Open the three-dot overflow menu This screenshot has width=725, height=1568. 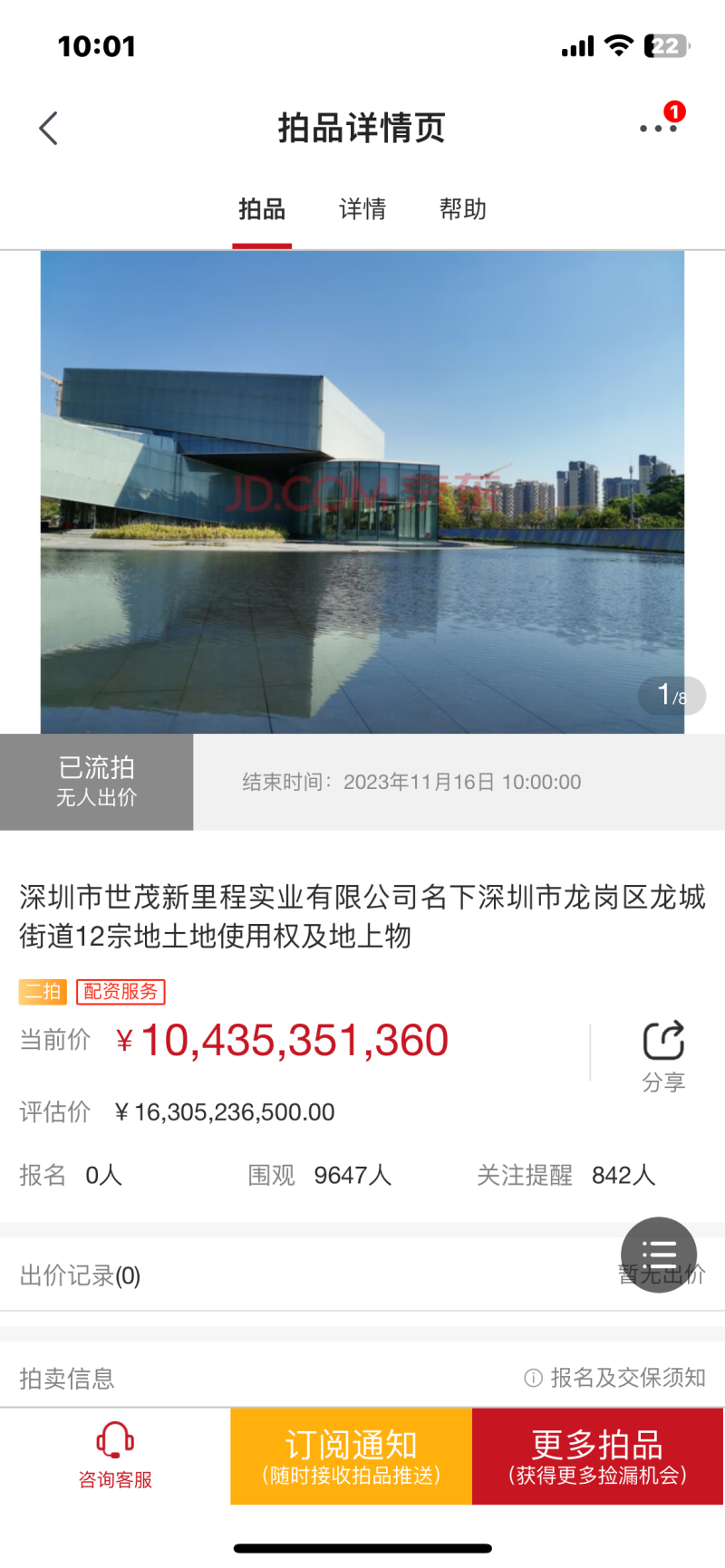coord(658,129)
